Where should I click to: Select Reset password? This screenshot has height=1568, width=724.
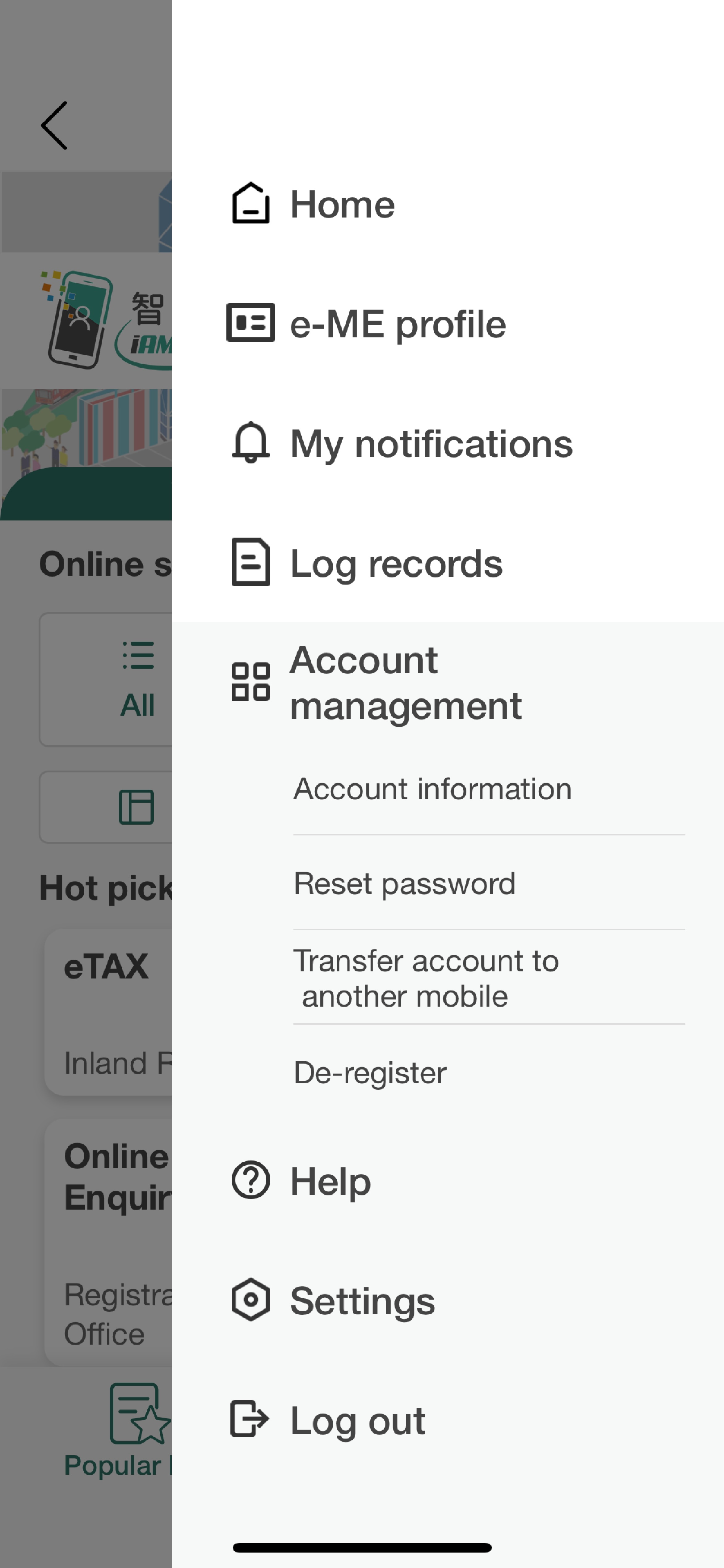coord(404,884)
